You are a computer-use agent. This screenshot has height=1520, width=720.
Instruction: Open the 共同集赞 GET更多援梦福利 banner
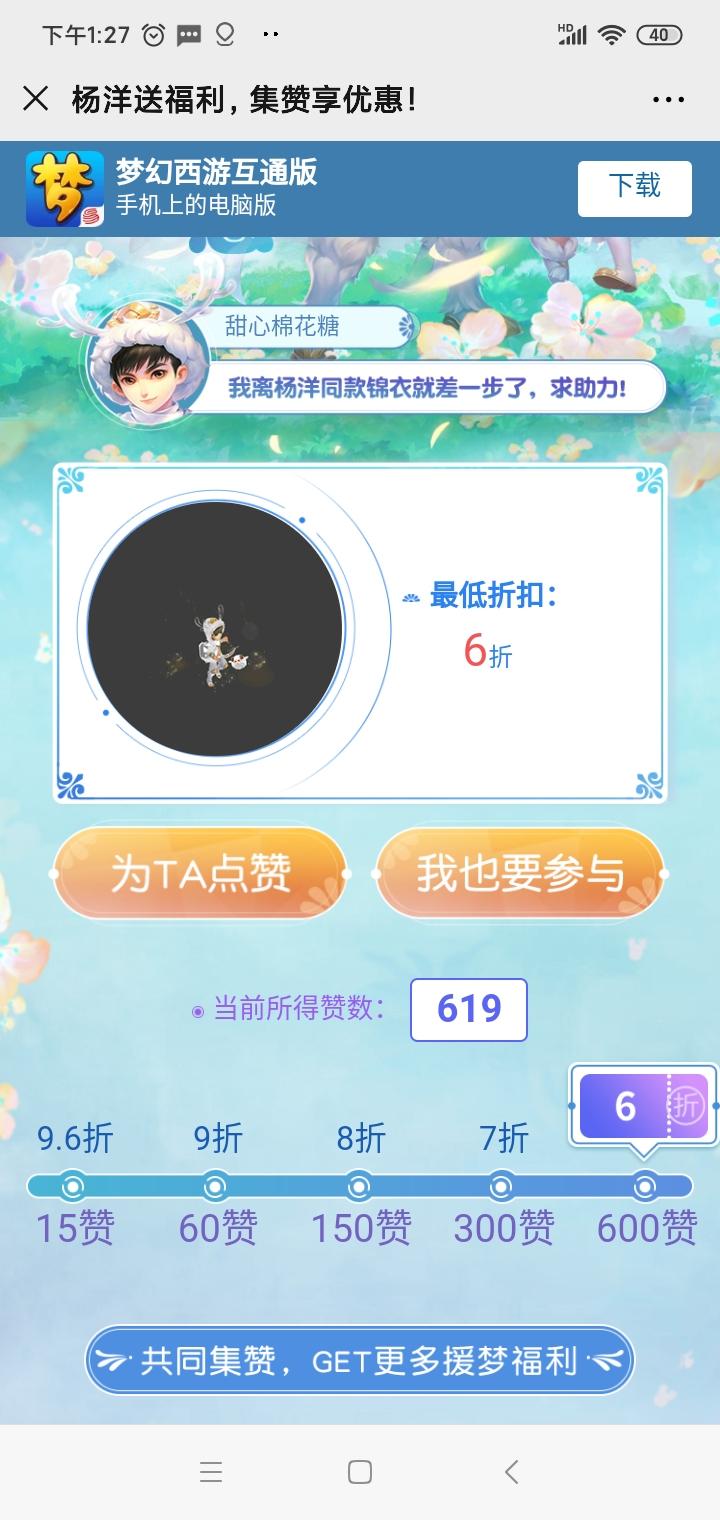point(360,1361)
